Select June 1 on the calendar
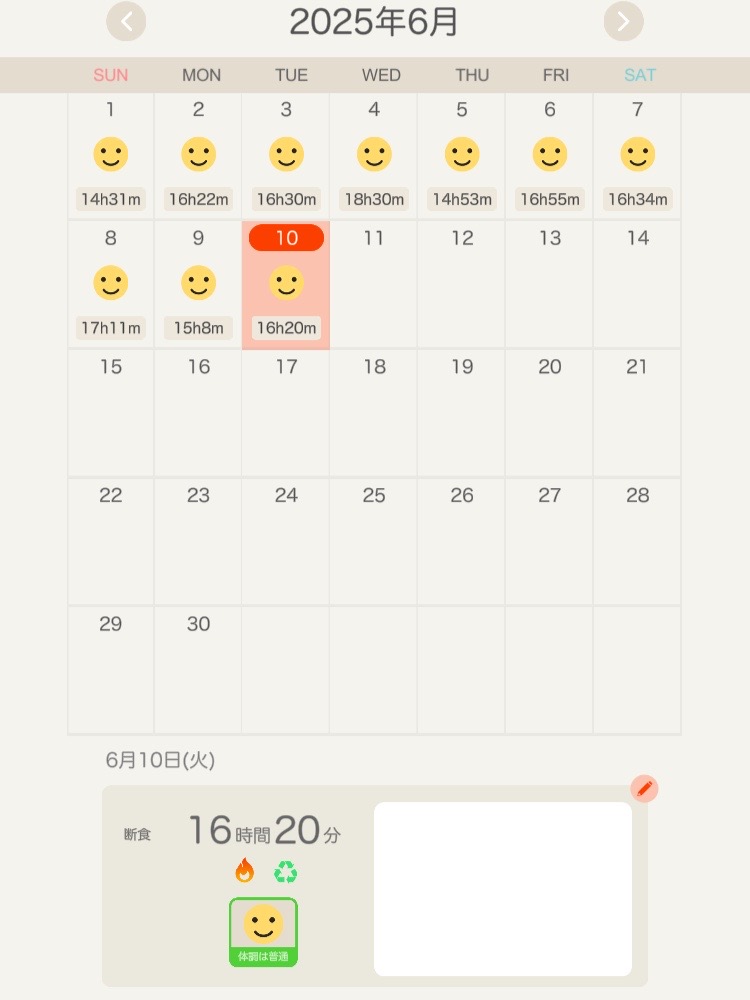Viewport: 750px width, 1000px height. pos(110,156)
